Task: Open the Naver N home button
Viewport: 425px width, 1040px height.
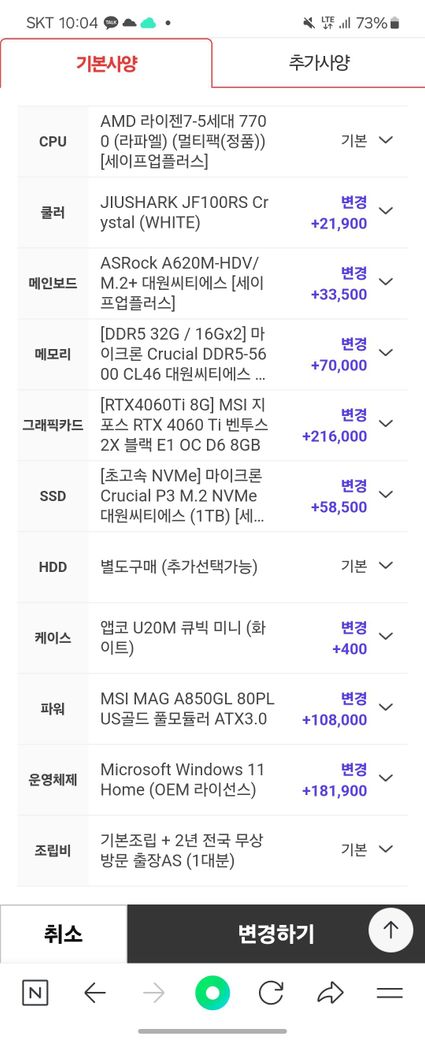Action: coord(35,993)
